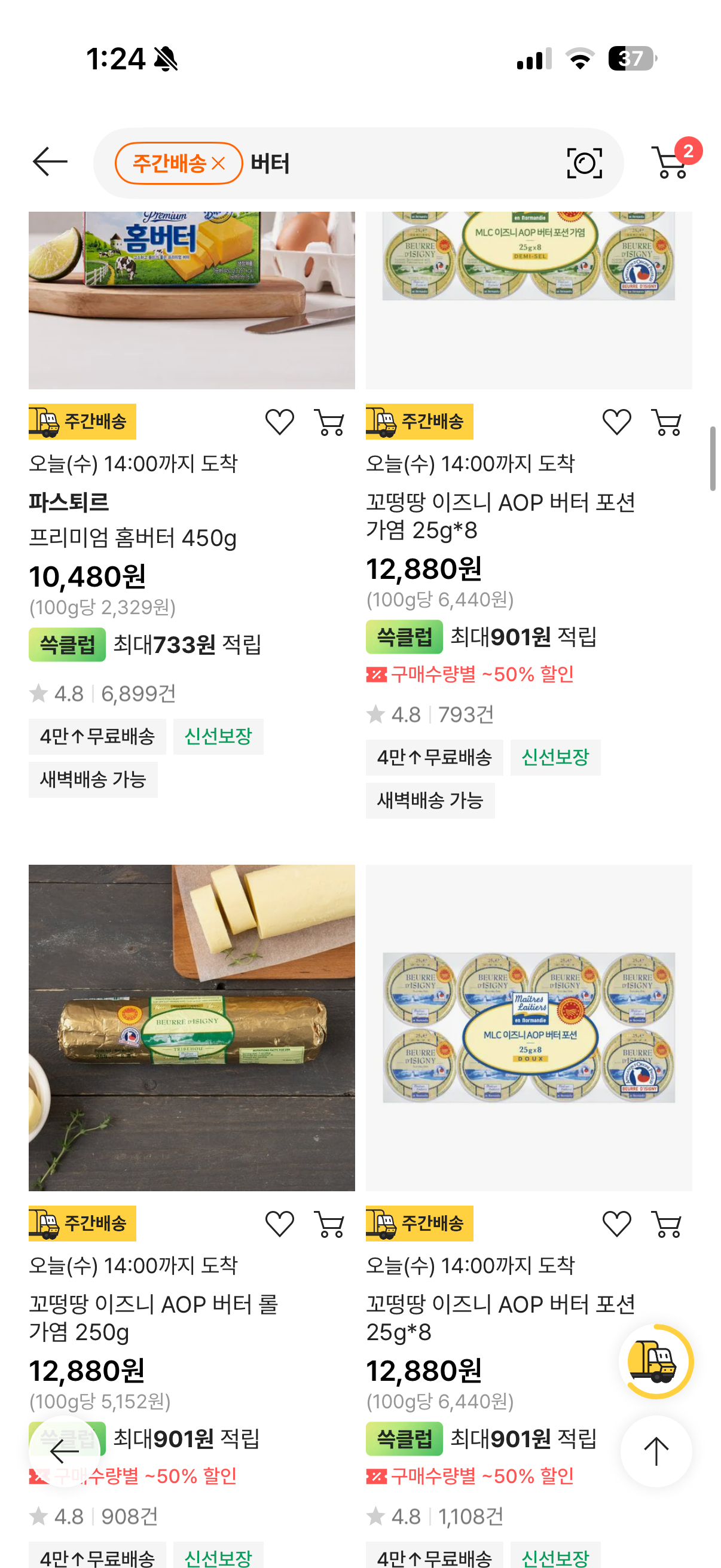Open 이즈니 AOP 버터 롤 가염 250g image

(192, 1027)
